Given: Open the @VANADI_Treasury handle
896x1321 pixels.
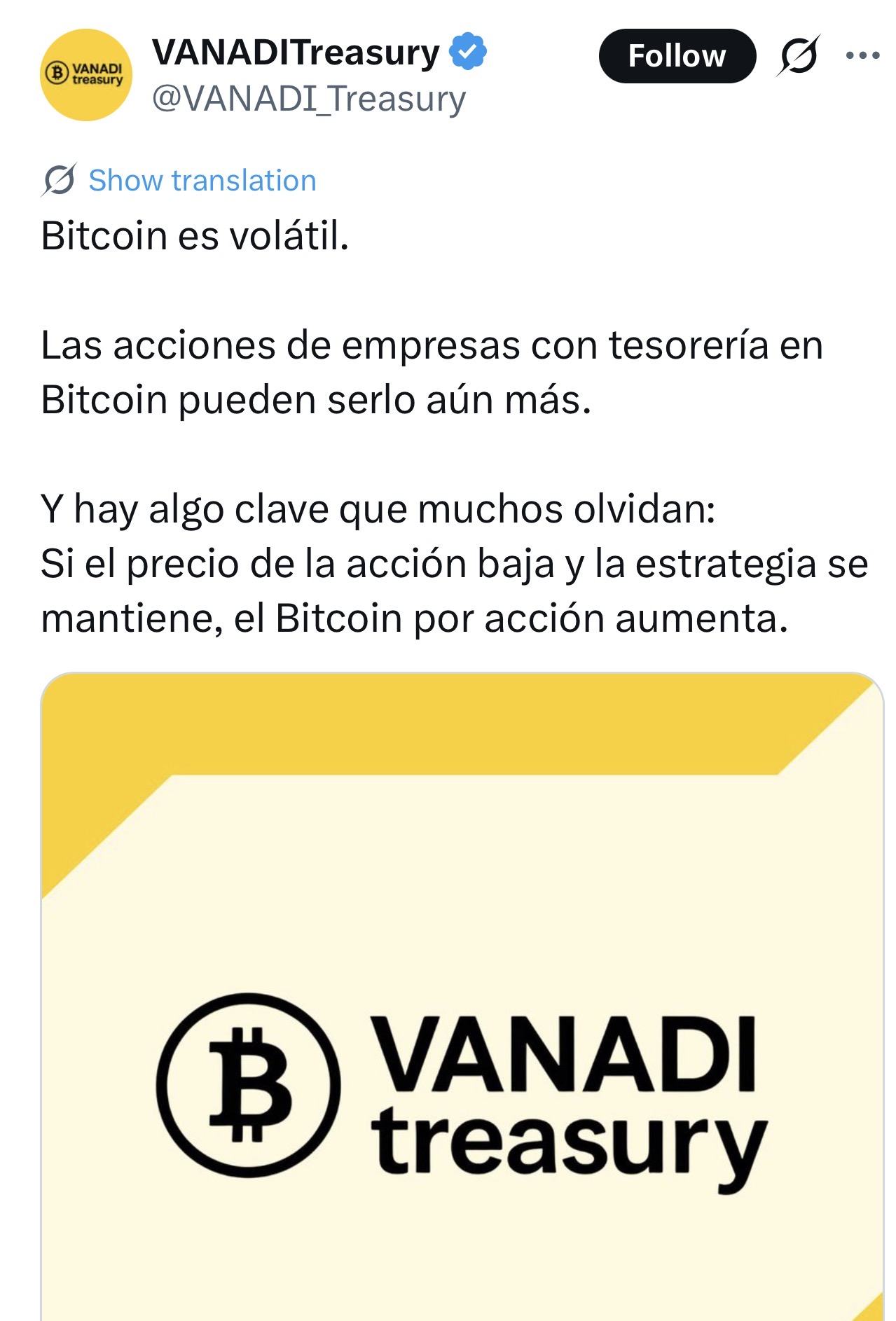Looking at the screenshot, I should point(309,99).
